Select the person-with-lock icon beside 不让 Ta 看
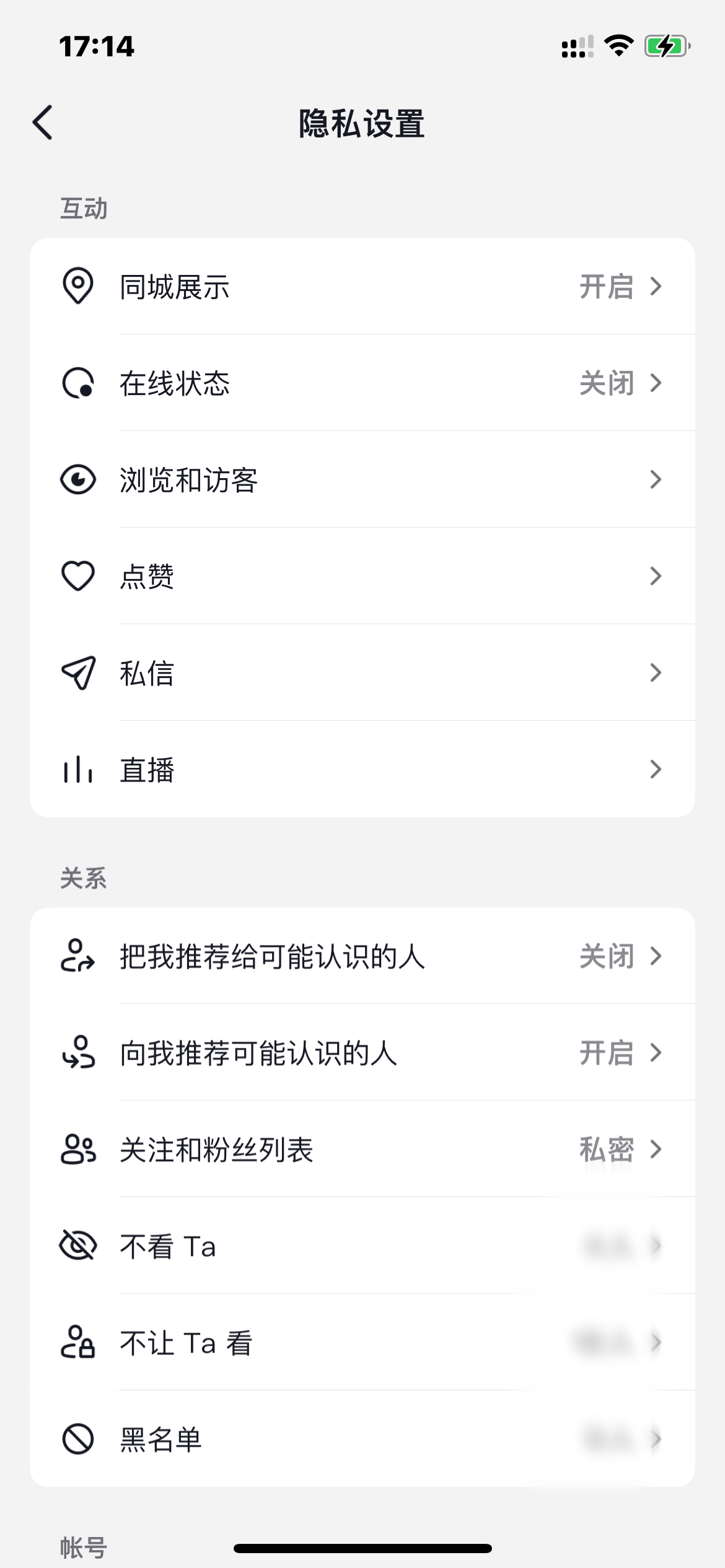 (x=78, y=1343)
